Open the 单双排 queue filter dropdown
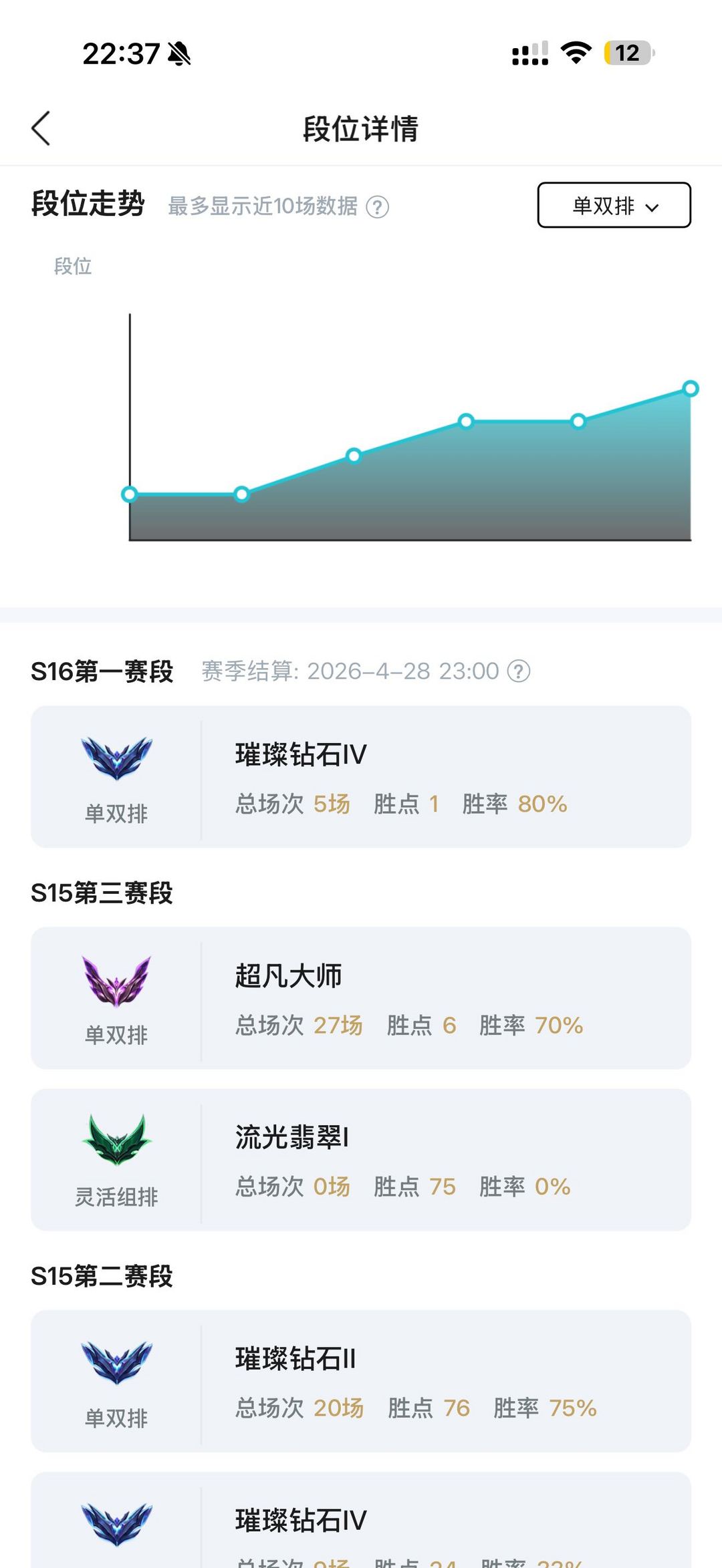 coord(614,205)
